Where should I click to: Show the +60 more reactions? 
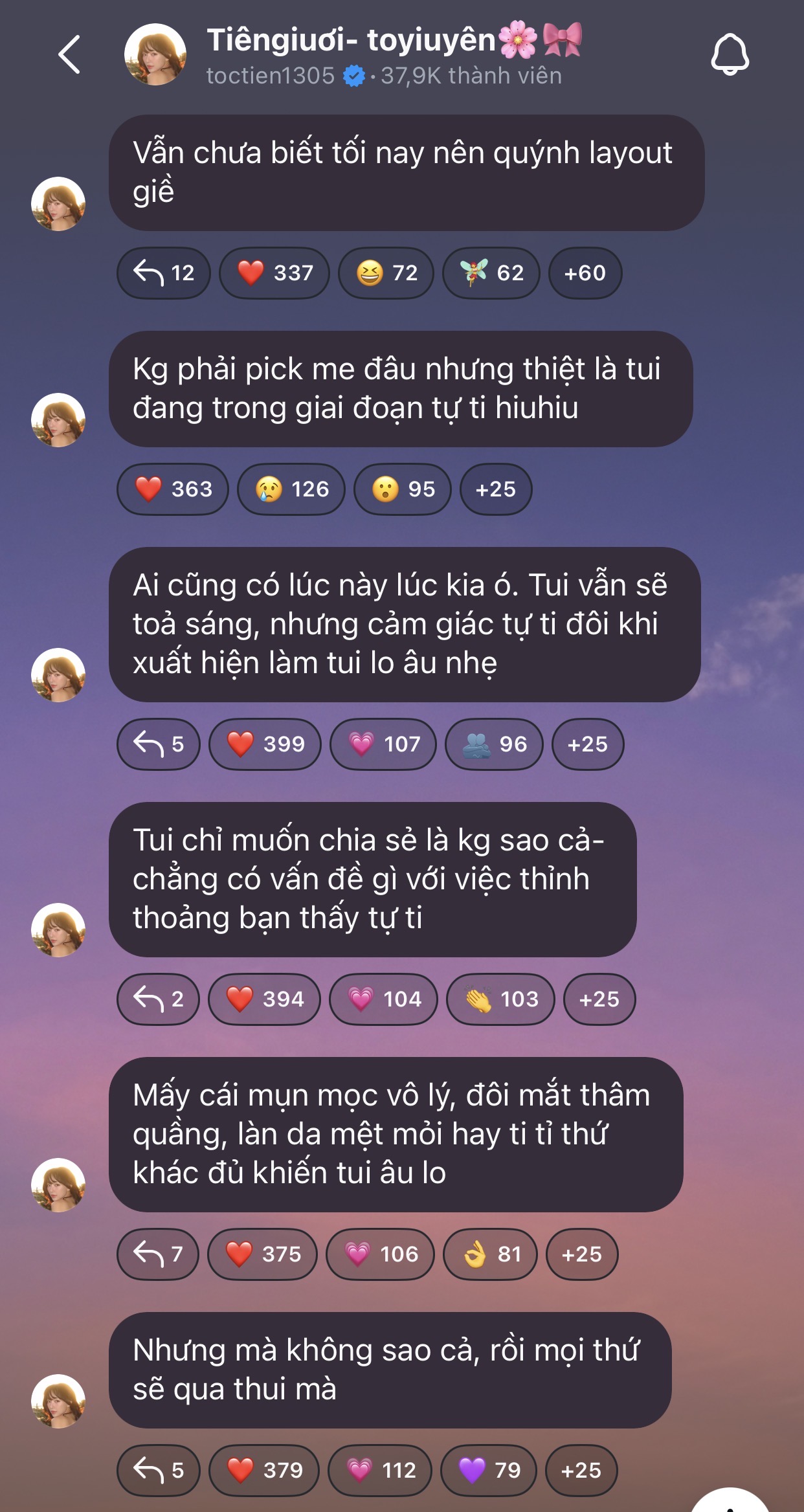(585, 273)
